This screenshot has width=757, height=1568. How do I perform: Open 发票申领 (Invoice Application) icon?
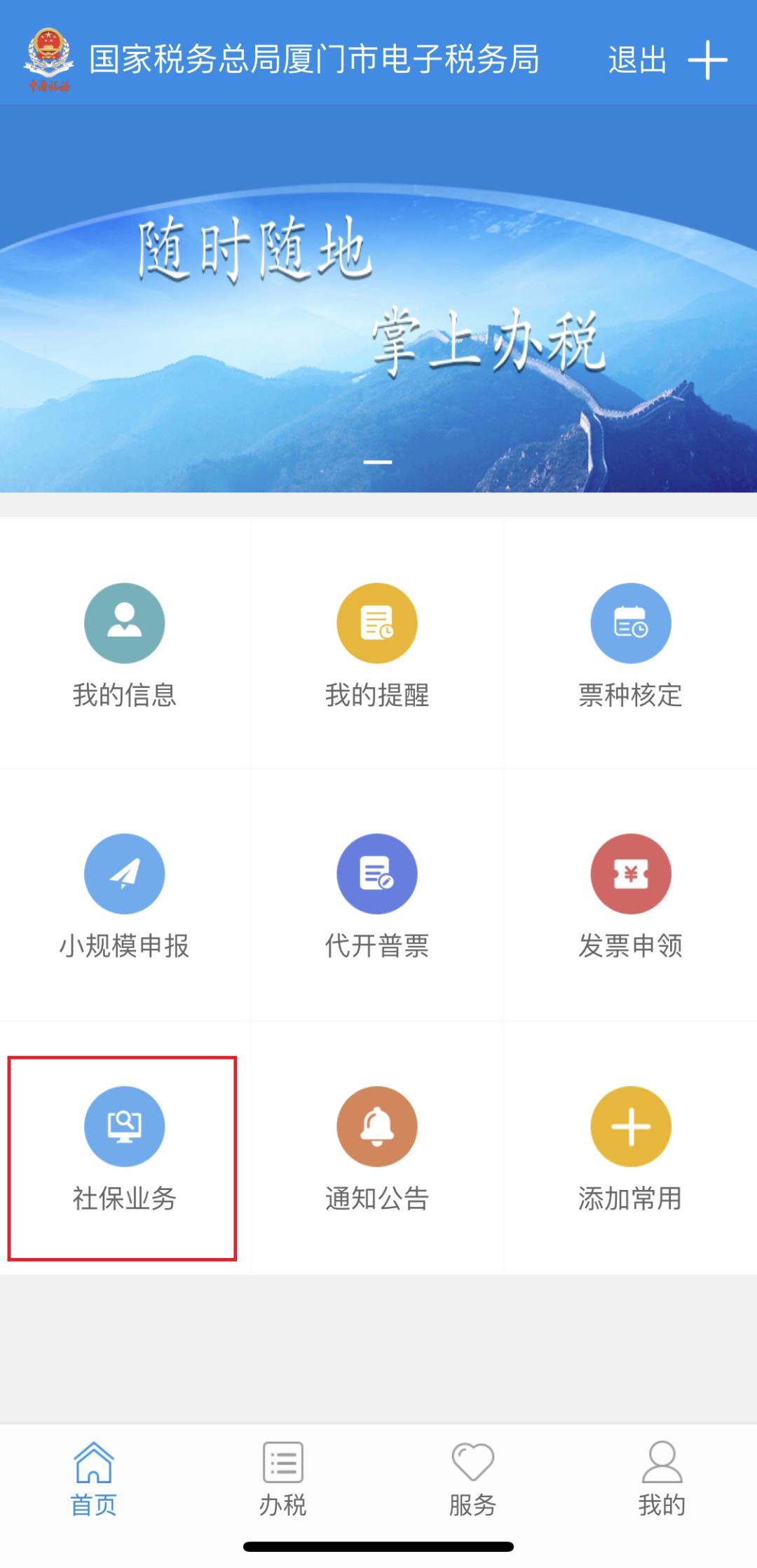point(629,874)
